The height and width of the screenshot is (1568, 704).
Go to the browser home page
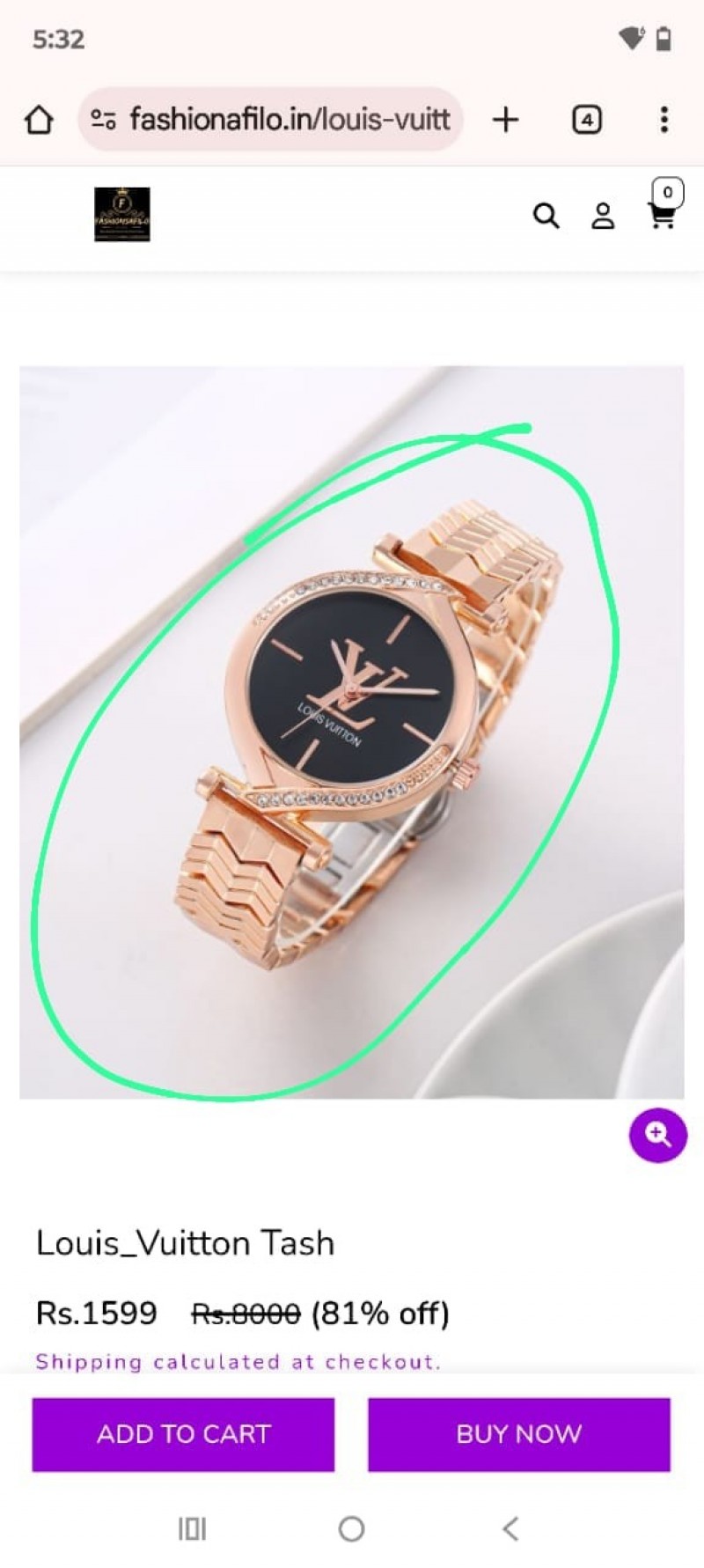pos(39,120)
